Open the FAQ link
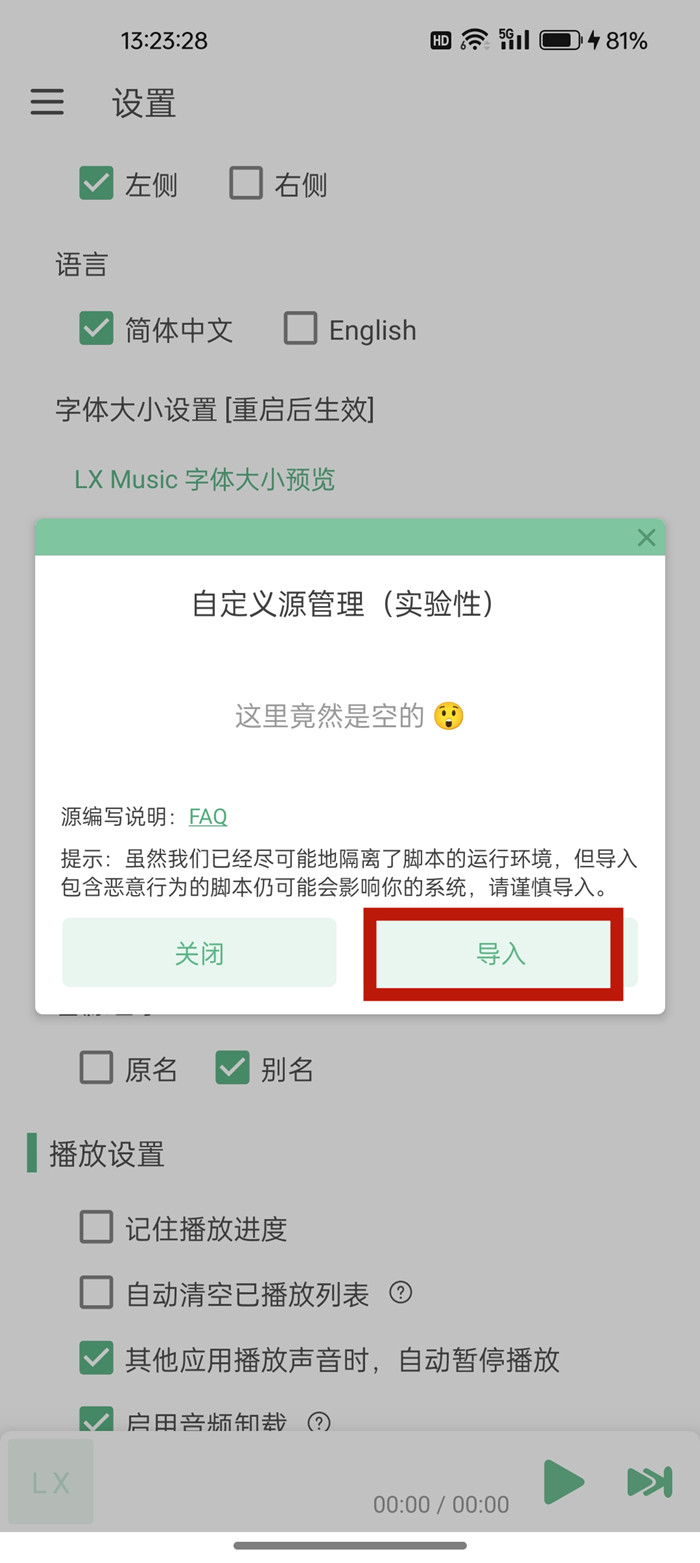 (x=208, y=817)
